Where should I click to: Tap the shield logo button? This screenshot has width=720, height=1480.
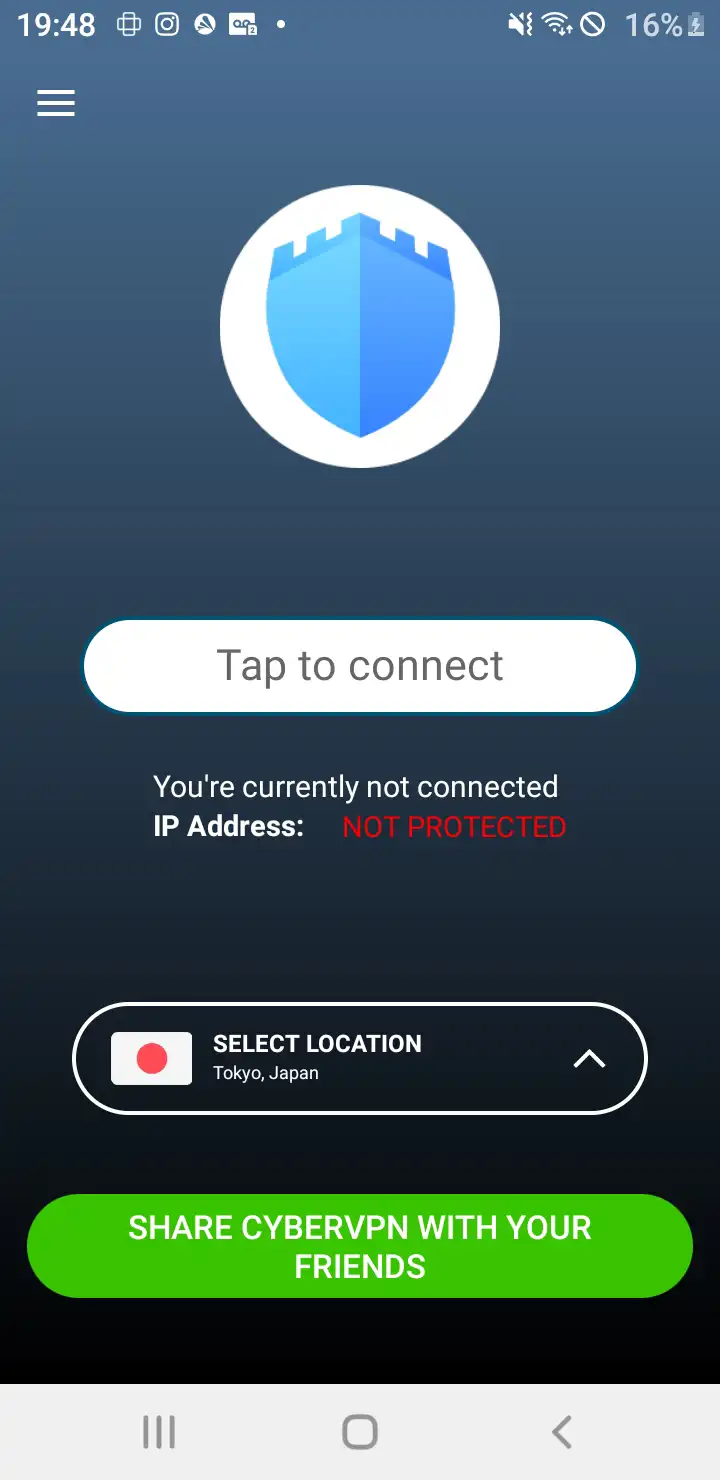pyautogui.click(x=360, y=326)
